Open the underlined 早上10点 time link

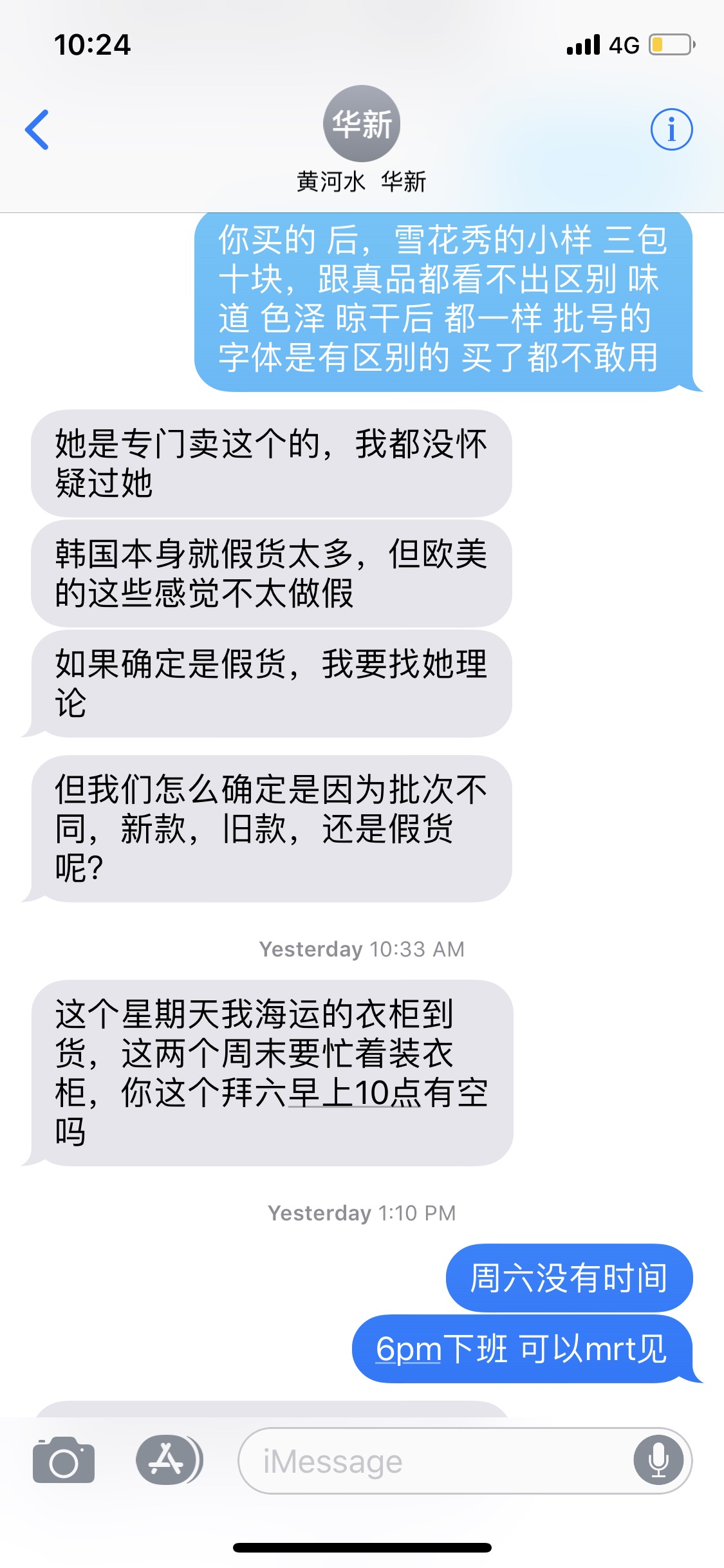(354, 1093)
